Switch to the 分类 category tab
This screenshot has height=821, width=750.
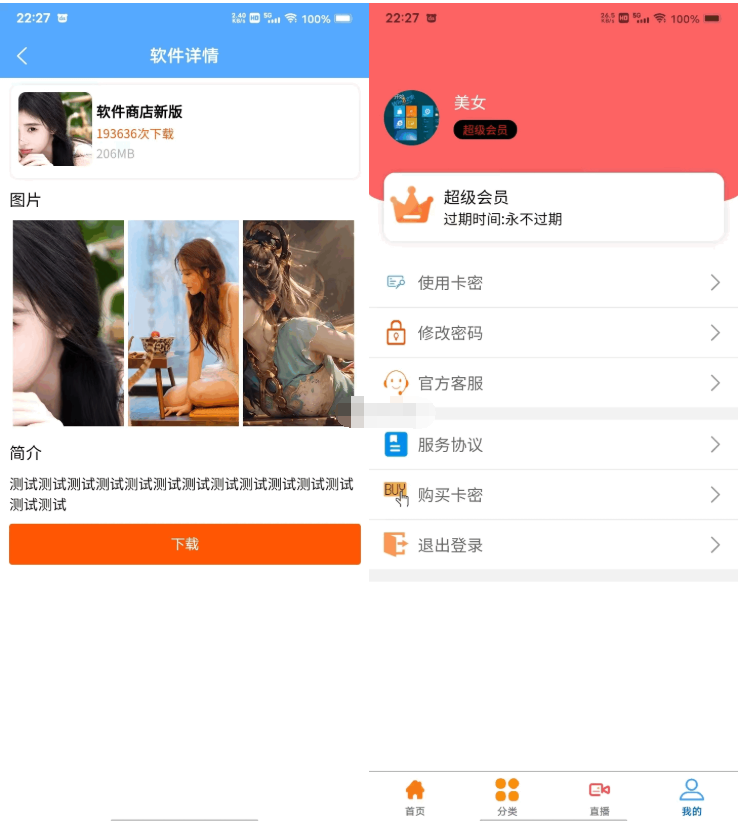click(506, 796)
